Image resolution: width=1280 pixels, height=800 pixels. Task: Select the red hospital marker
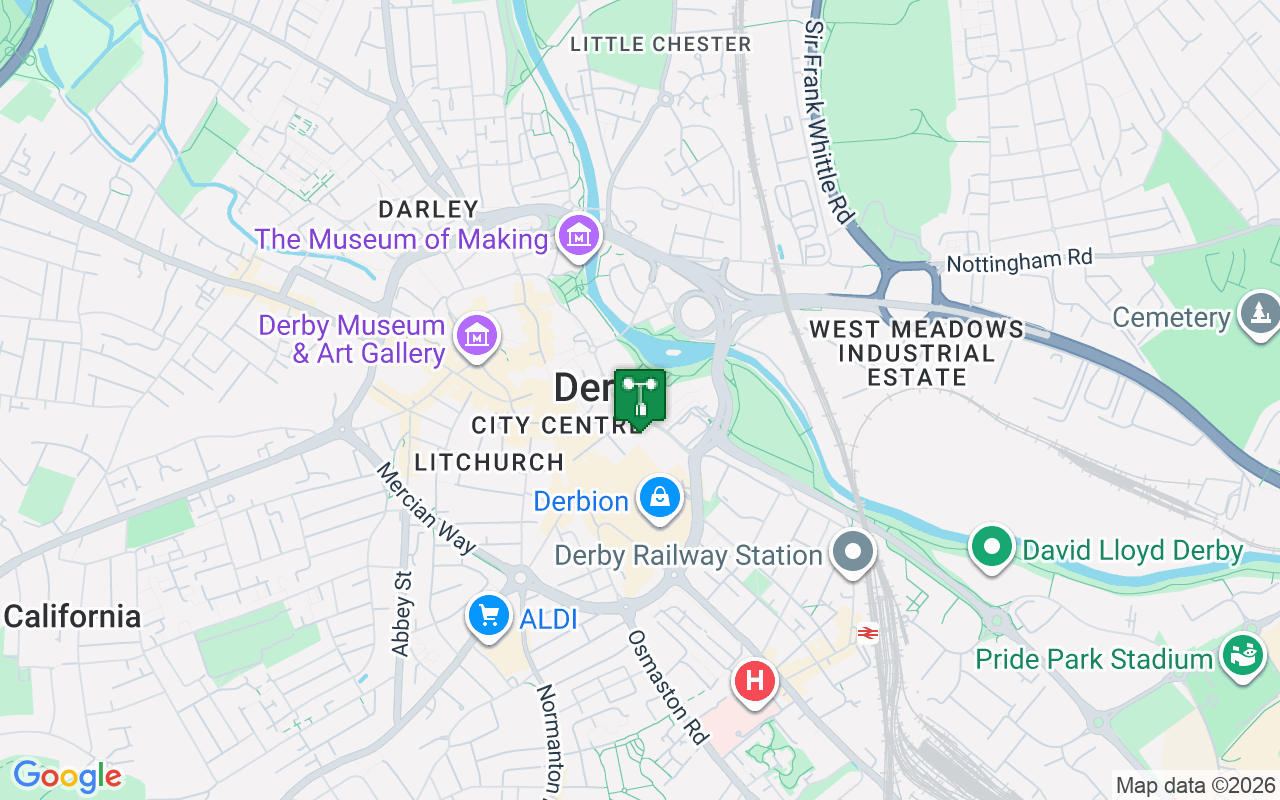tap(755, 682)
